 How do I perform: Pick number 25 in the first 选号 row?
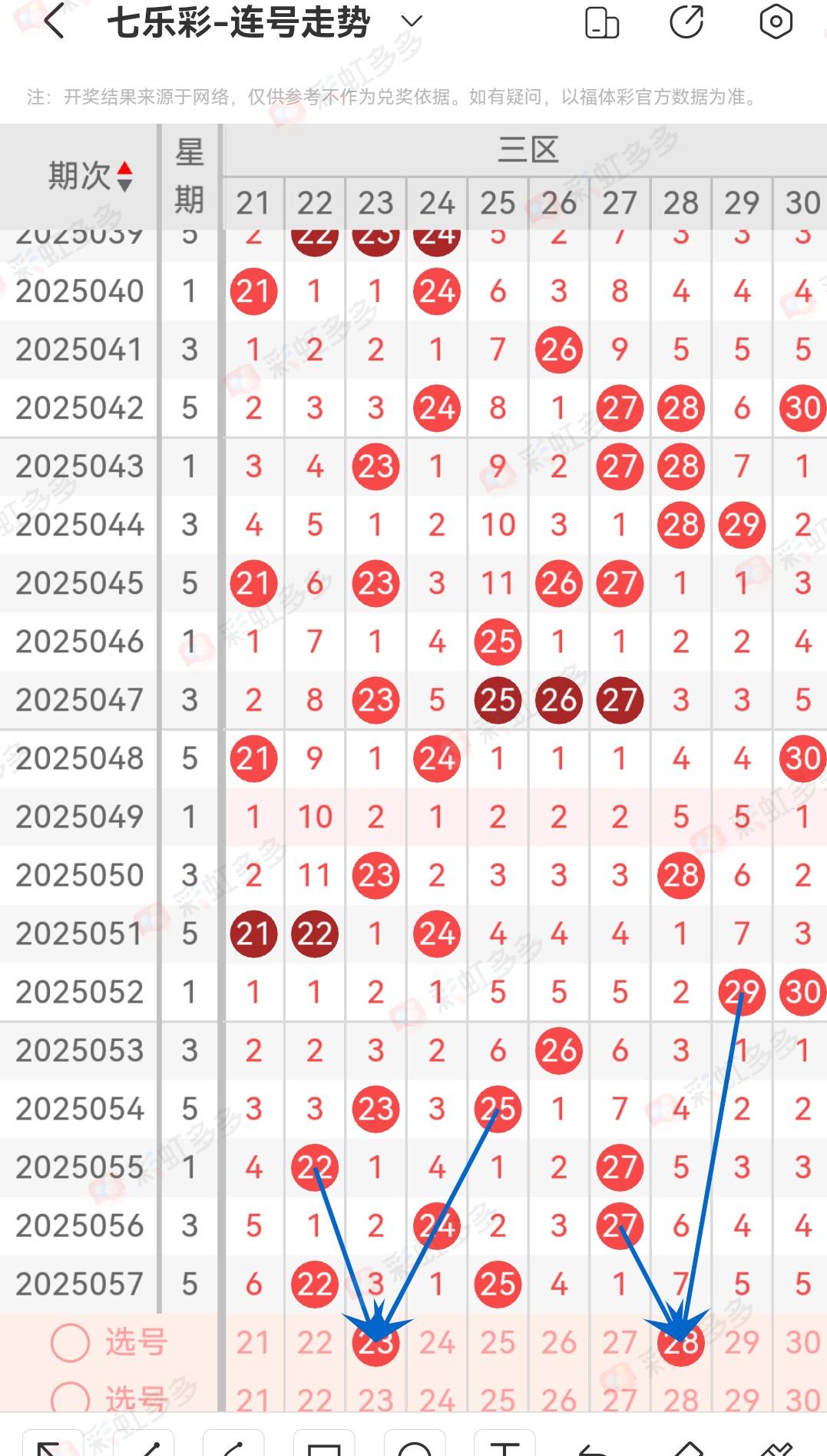point(498,1343)
